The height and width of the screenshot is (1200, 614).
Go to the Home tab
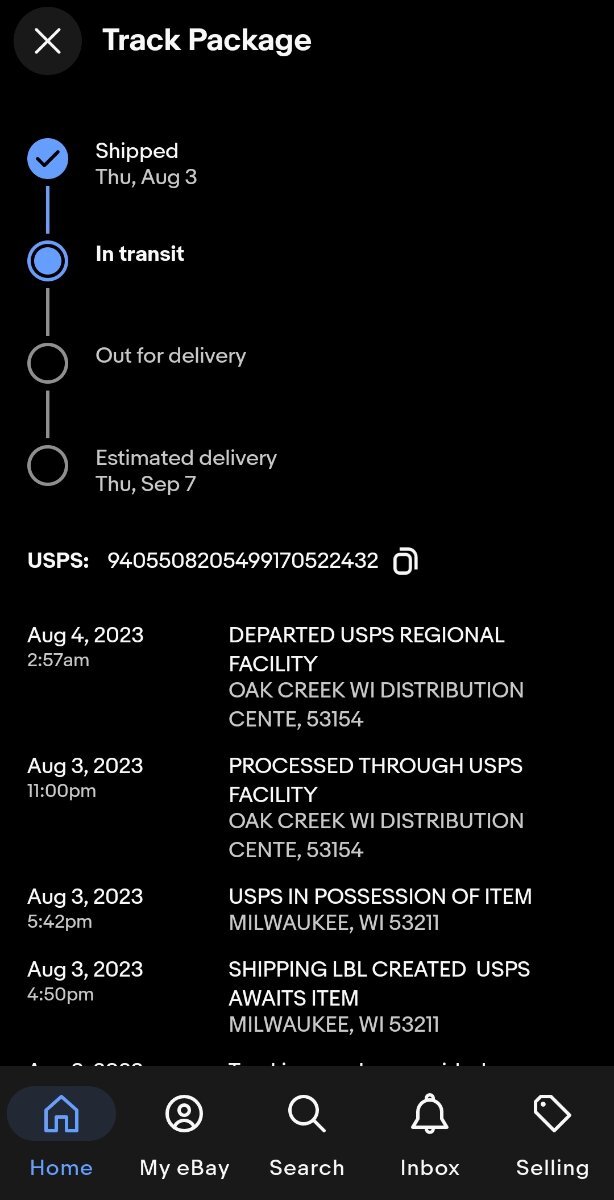61,1133
